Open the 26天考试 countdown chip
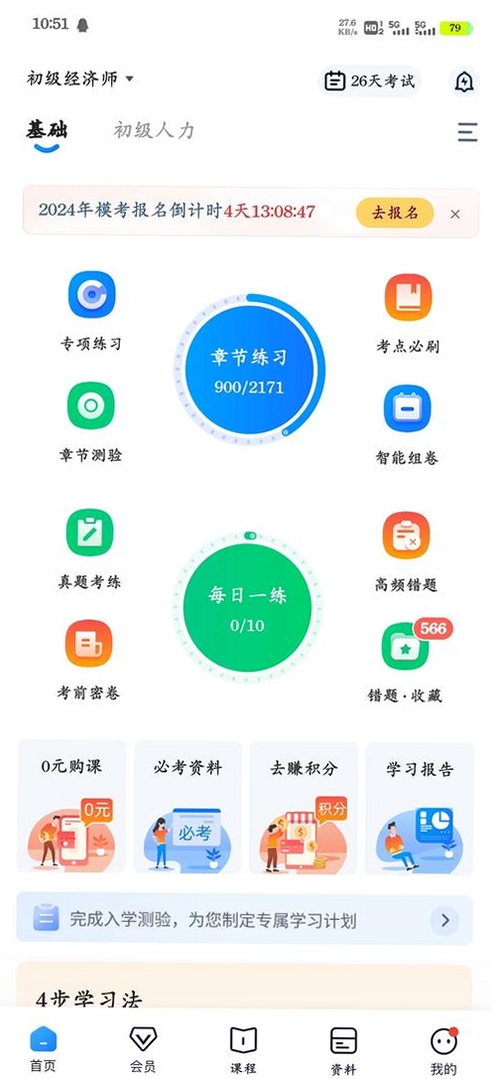 click(369, 81)
